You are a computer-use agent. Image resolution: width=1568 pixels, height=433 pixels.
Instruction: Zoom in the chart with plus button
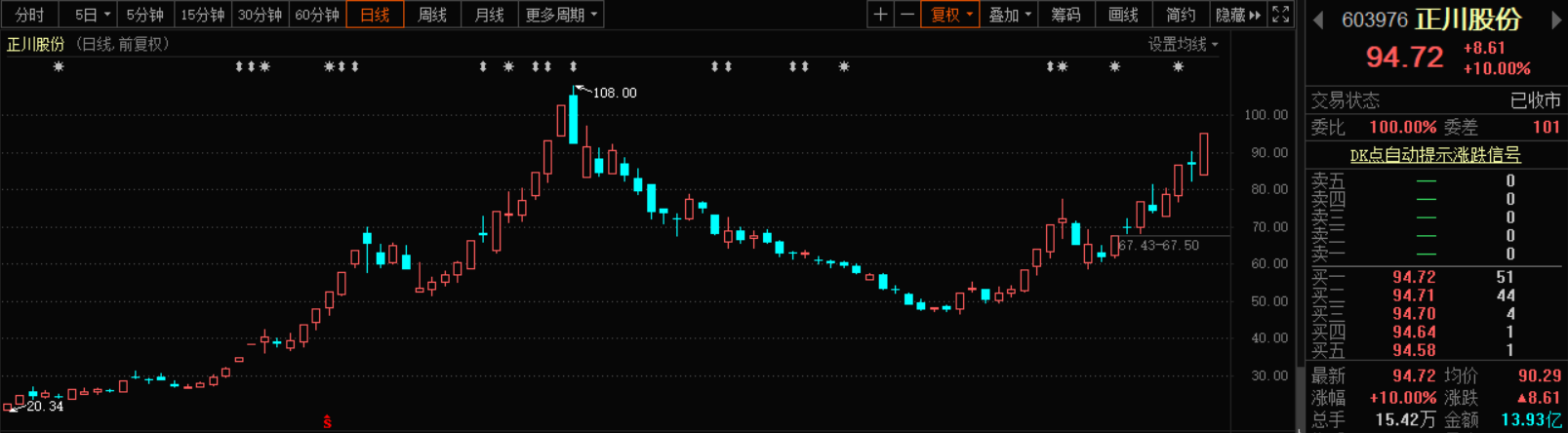coord(880,15)
